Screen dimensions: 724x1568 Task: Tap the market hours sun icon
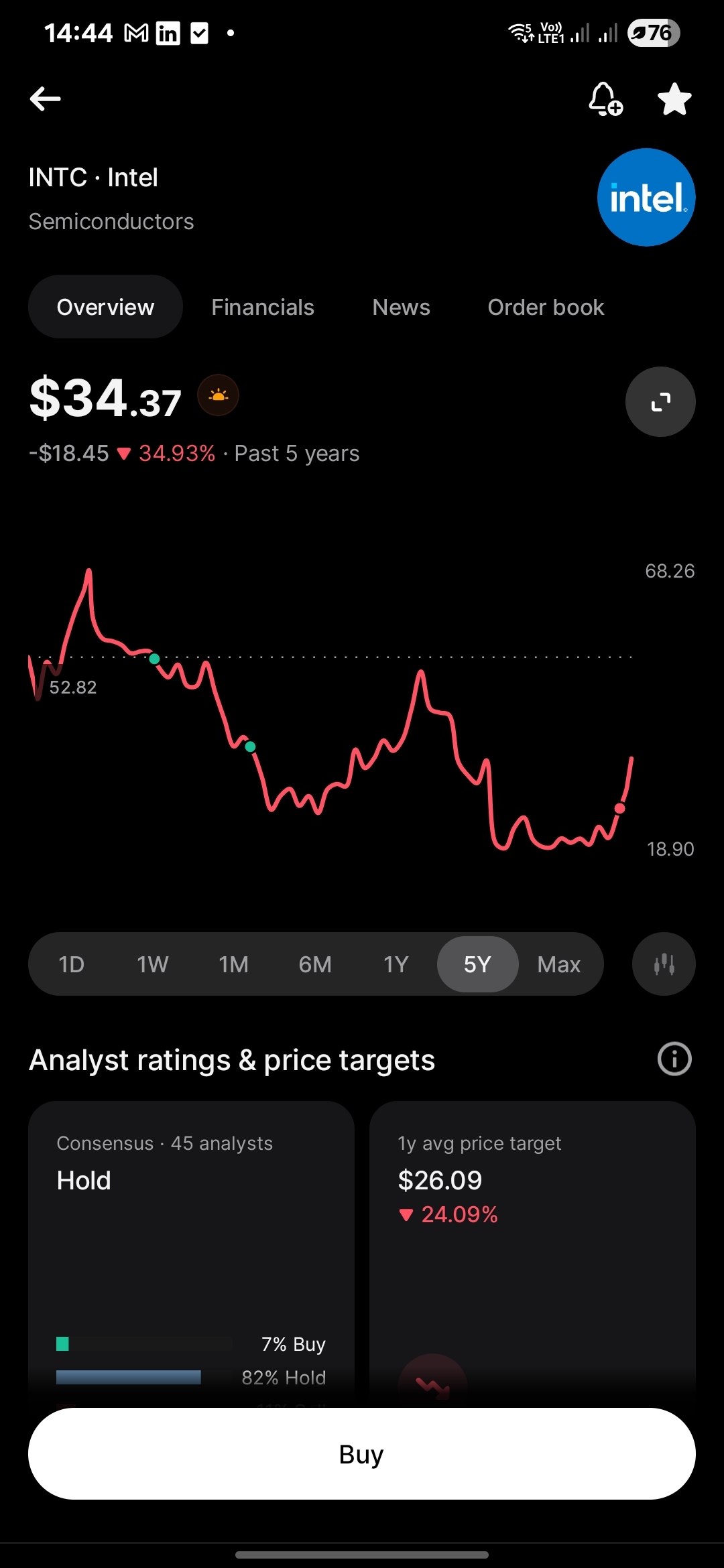pyautogui.click(x=218, y=395)
